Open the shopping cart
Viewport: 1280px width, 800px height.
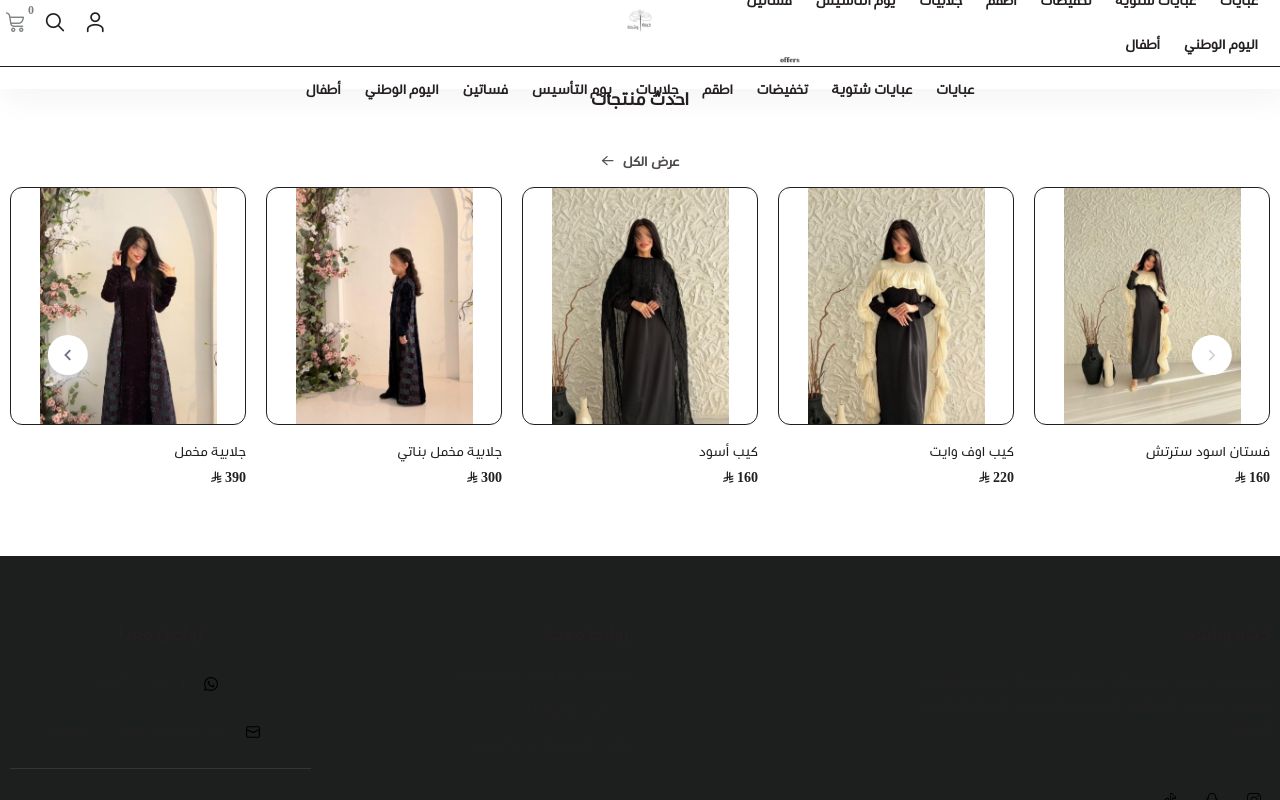click(x=16, y=22)
